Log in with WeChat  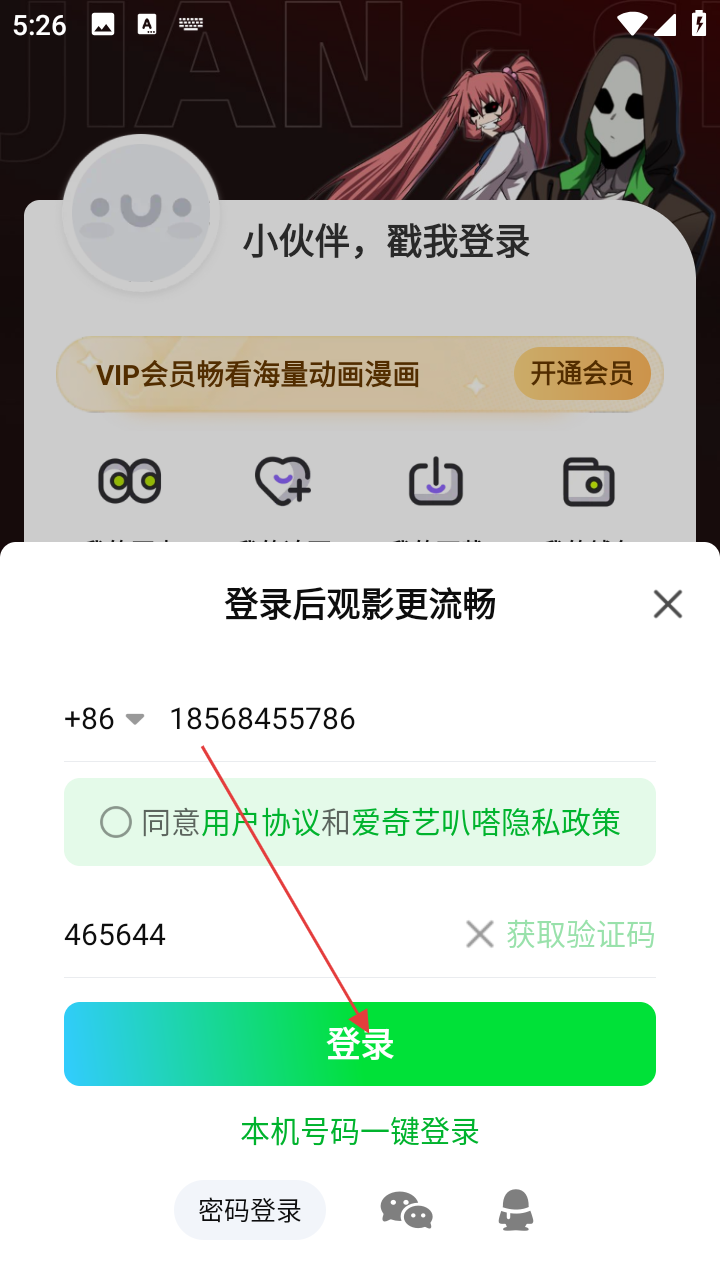pos(406,1210)
